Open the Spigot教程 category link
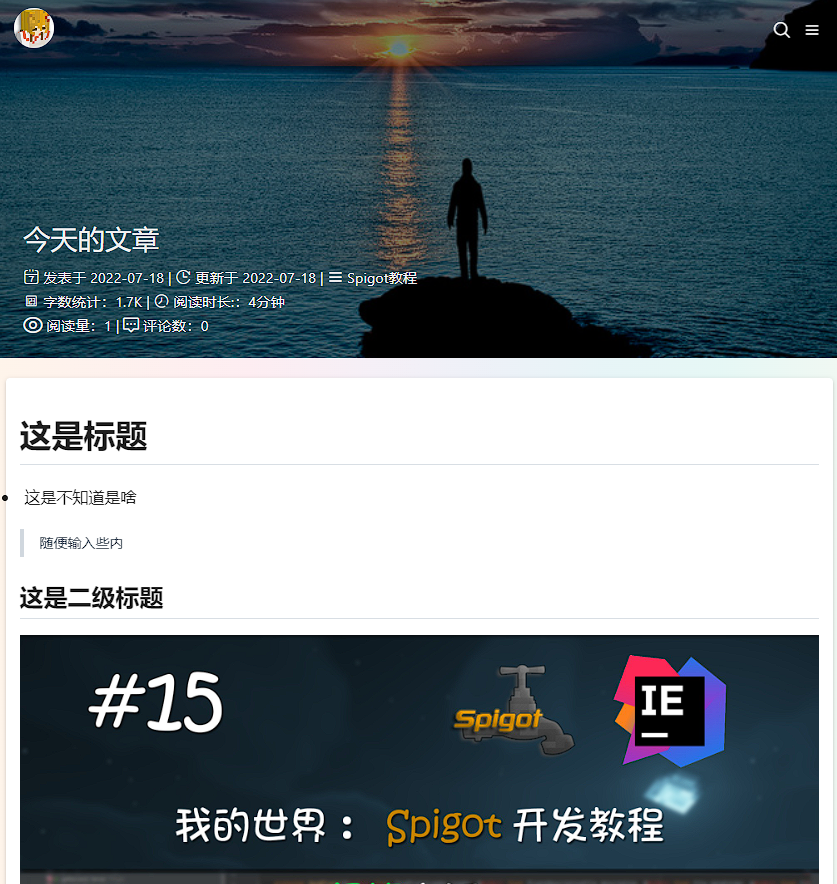The image size is (837, 884). [x=381, y=278]
